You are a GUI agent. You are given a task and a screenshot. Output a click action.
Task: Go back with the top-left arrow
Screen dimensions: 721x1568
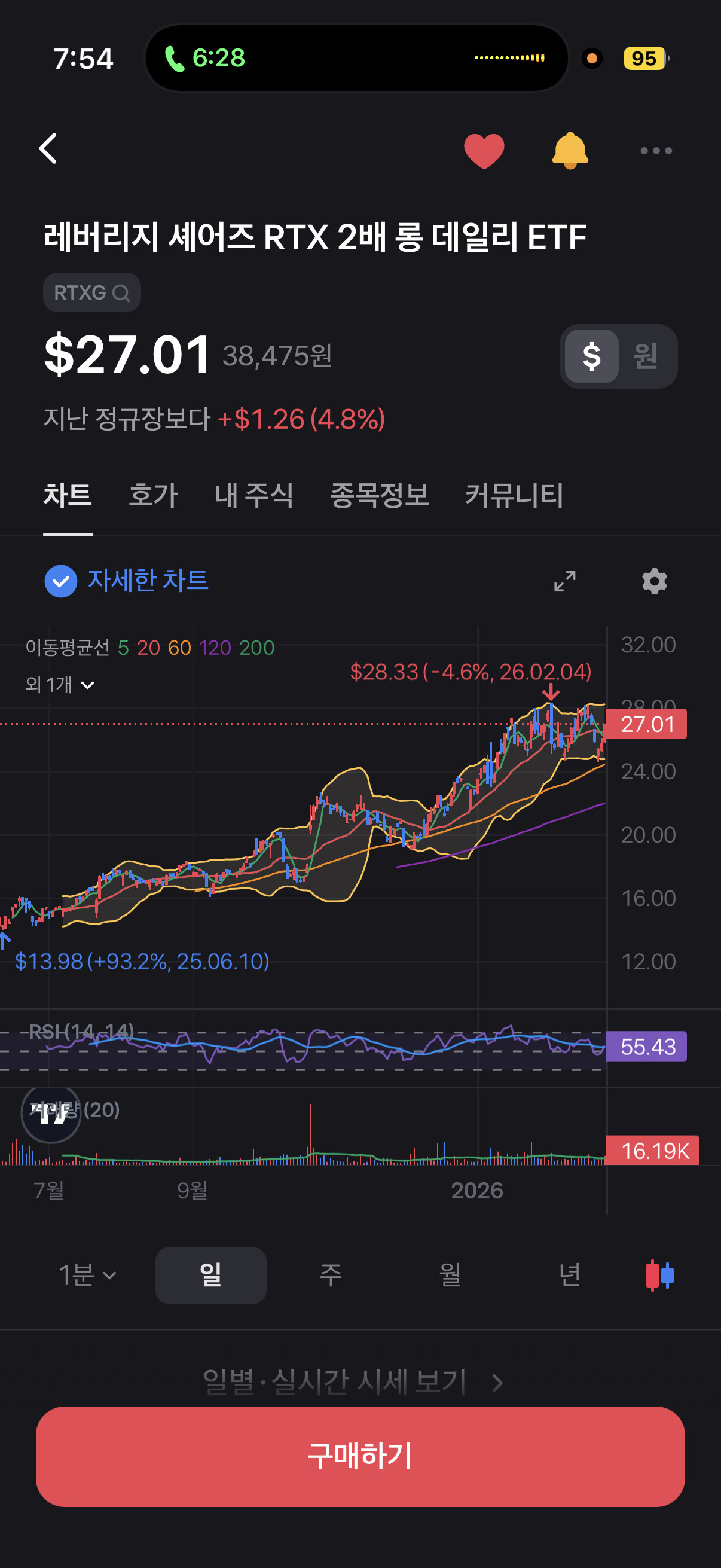(x=48, y=149)
